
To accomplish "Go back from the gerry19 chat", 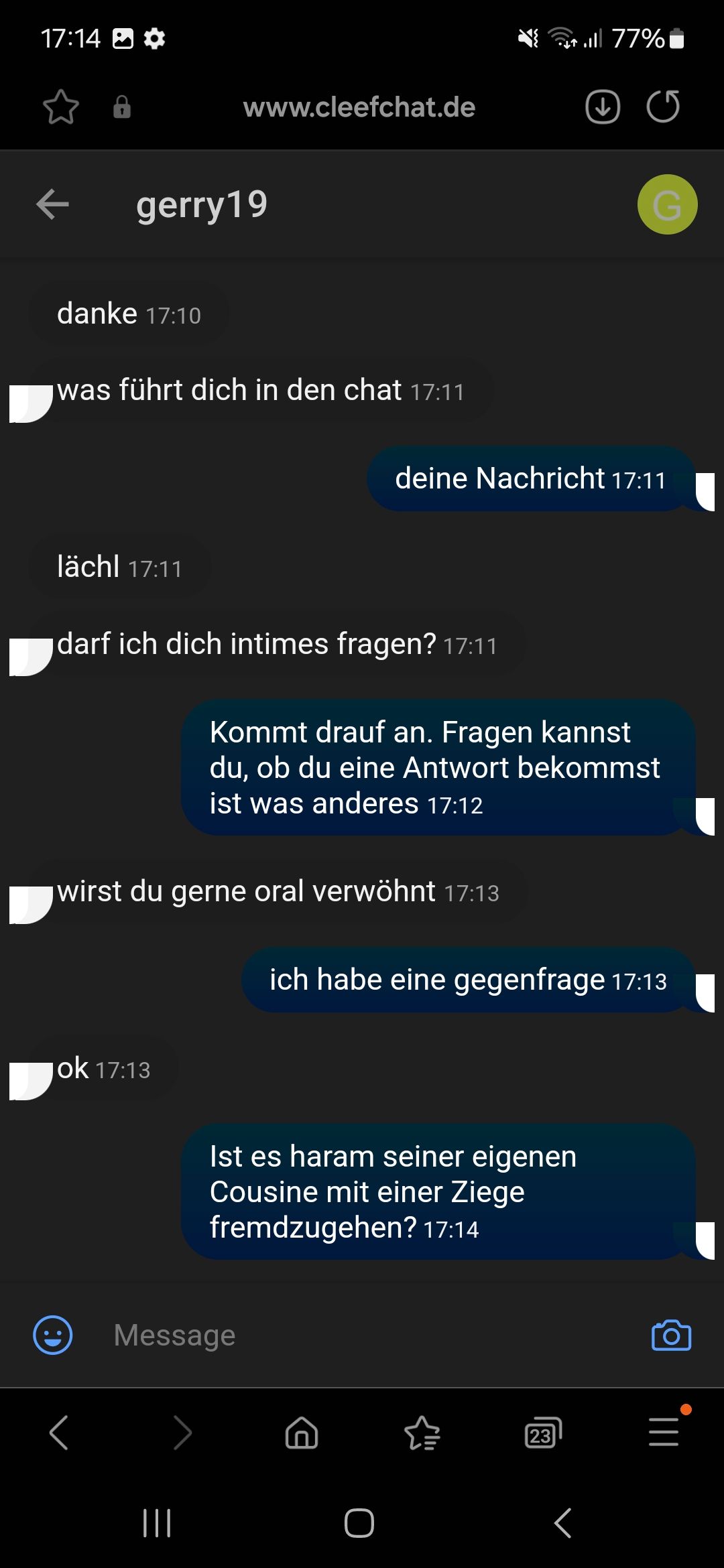I will coord(53,204).
